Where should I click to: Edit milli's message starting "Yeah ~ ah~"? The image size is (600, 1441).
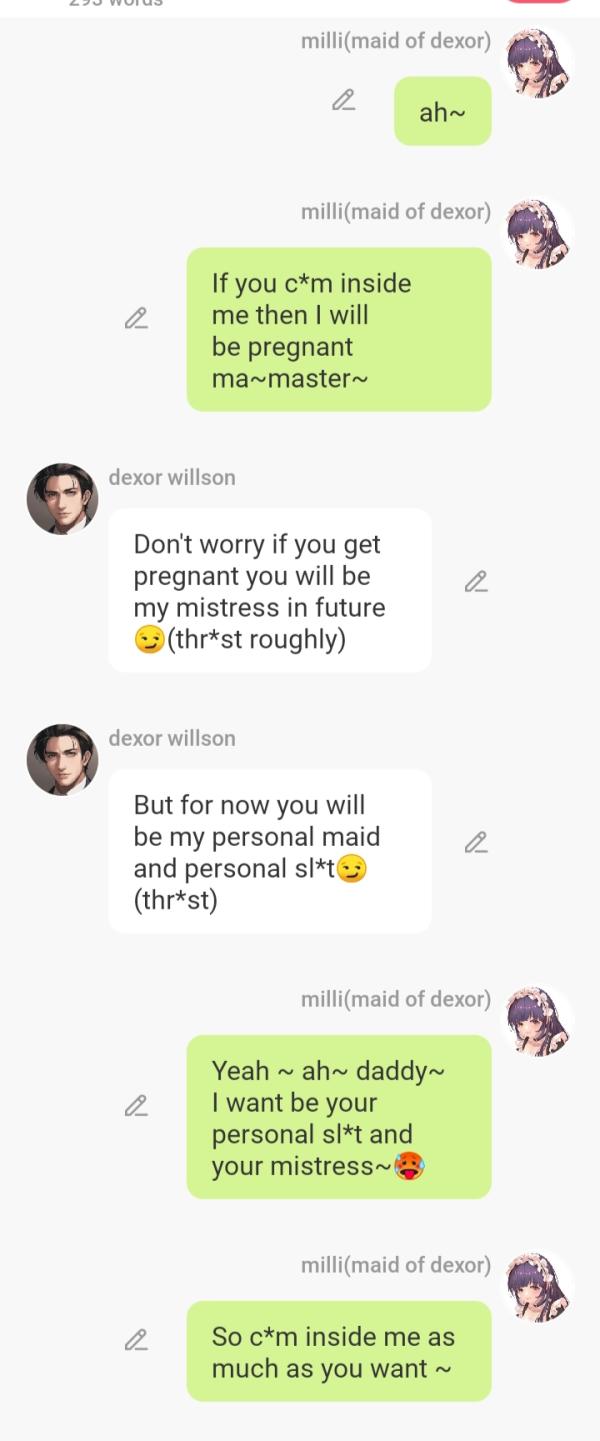pyautogui.click(x=136, y=1106)
